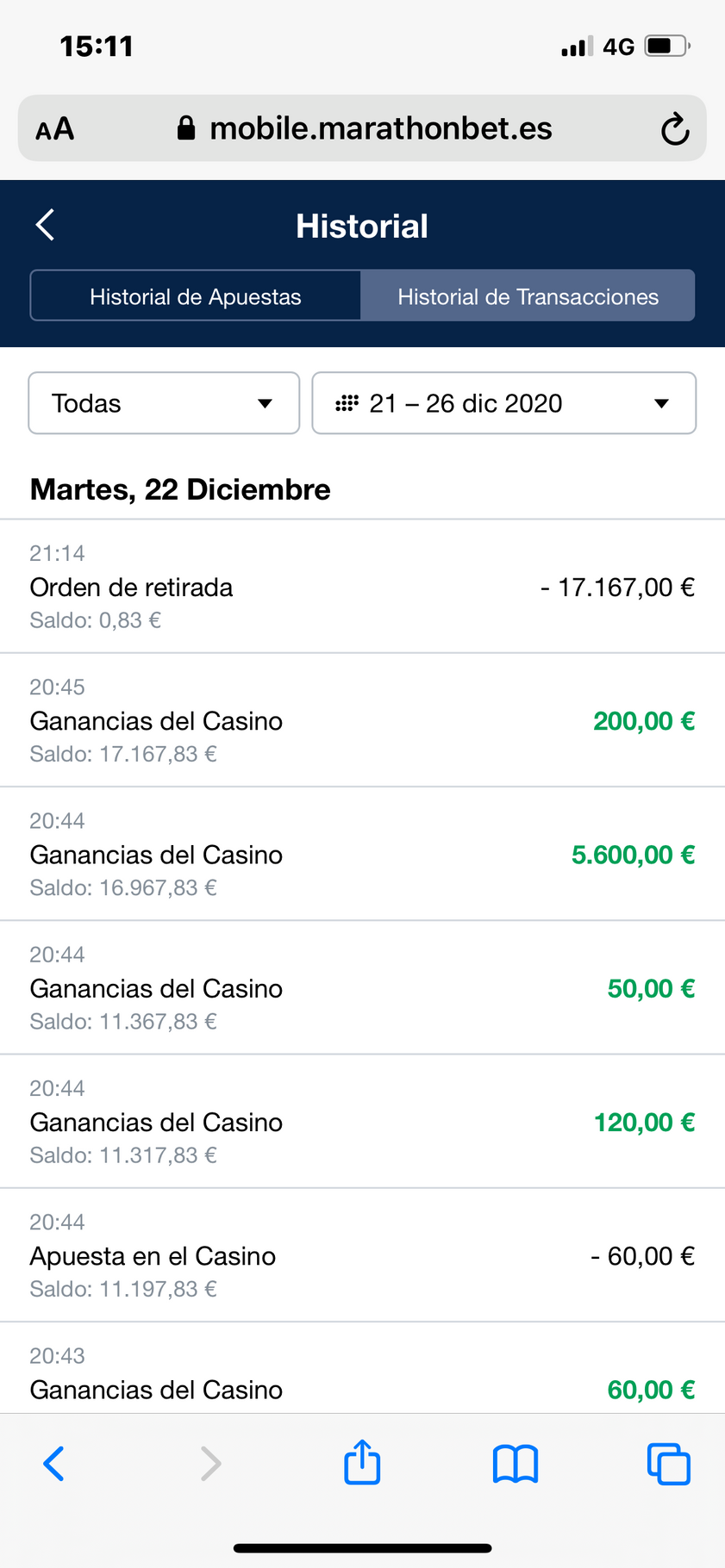Open the Safari share sheet
The image size is (725, 1568).
coord(362,1462)
